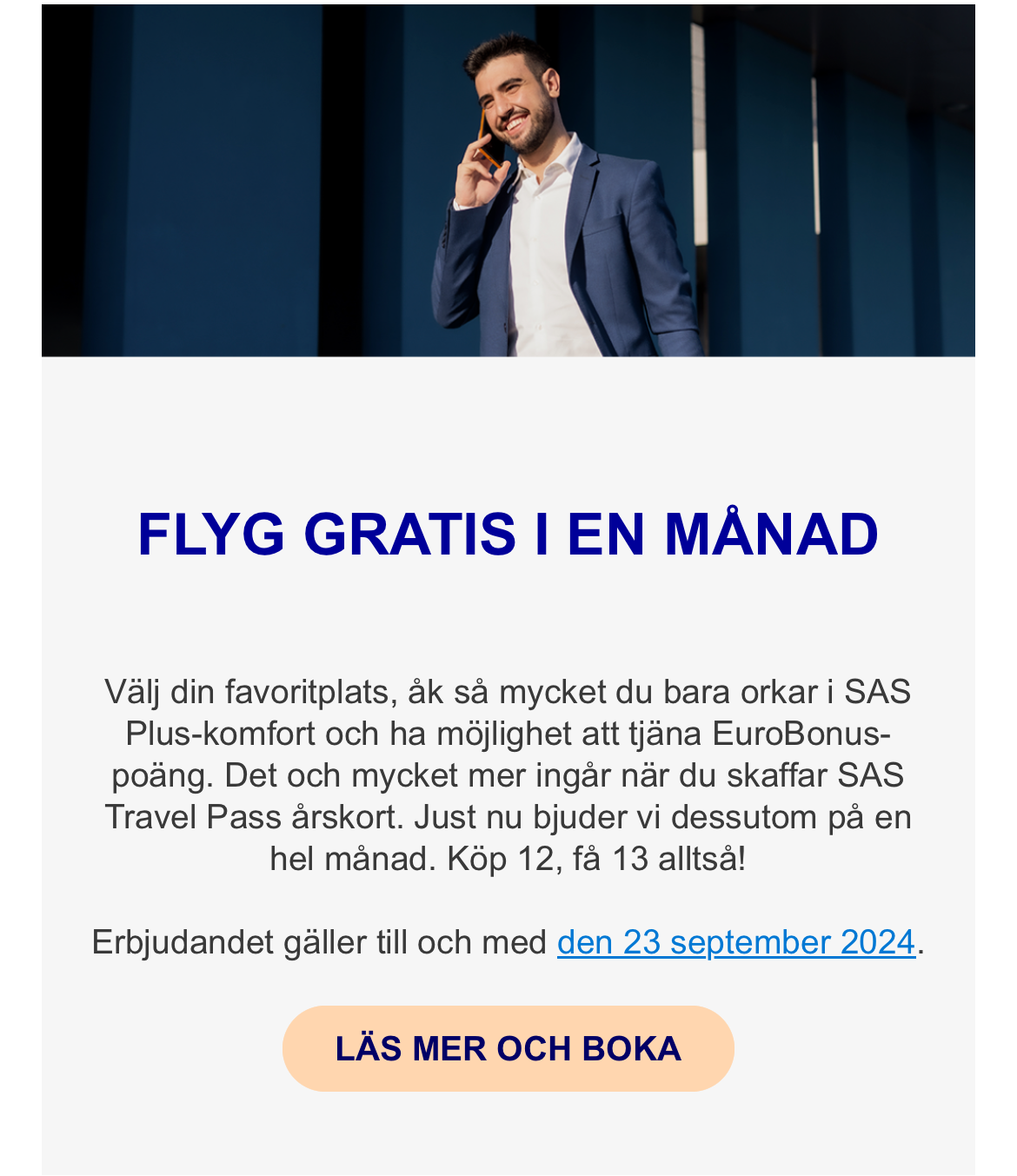This screenshot has width=1017, height=1176.
Task: Tap the LÄS MER OCH BOKA button
Action: (508, 1048)
